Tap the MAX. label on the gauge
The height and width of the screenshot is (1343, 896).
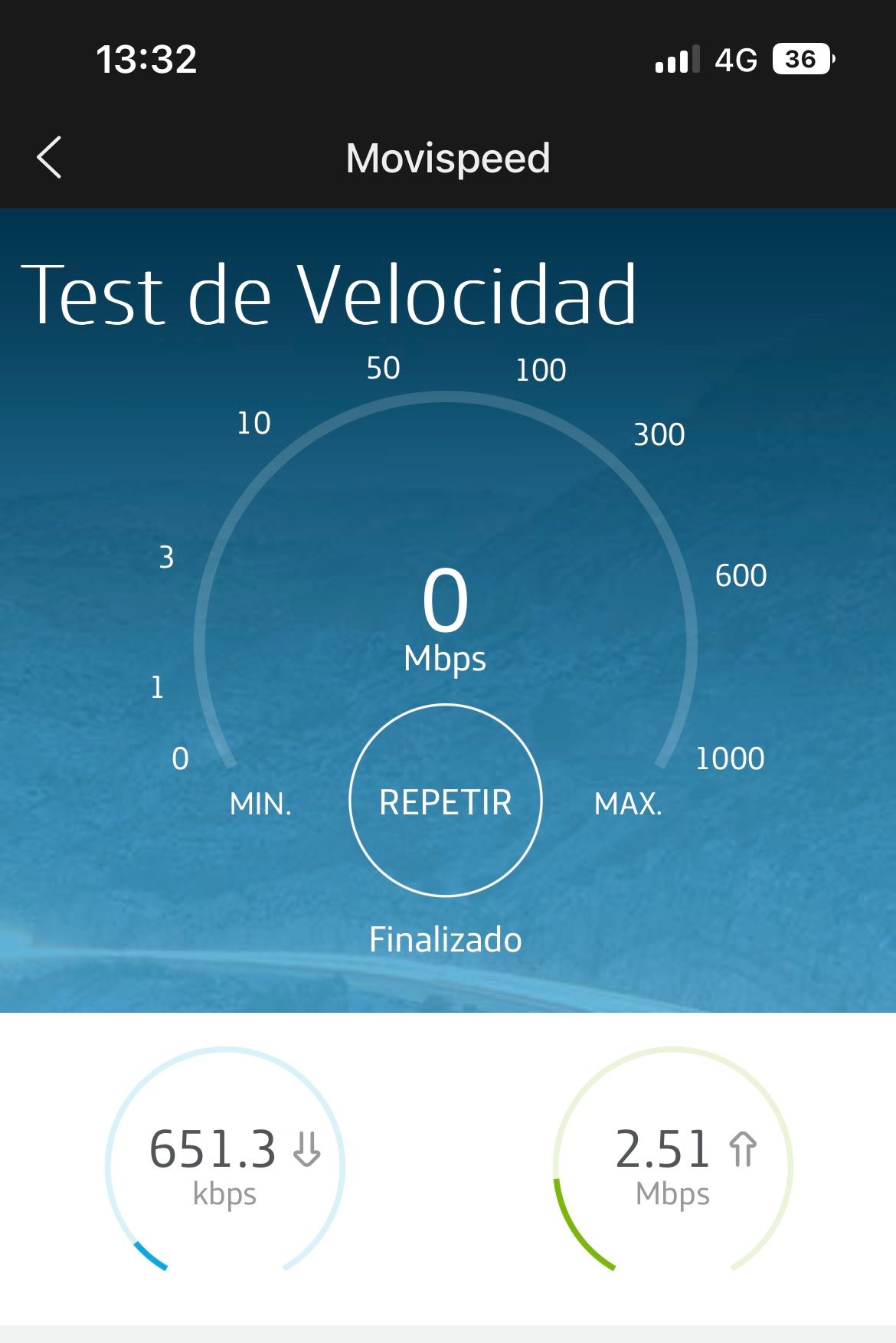click(629, 803)
